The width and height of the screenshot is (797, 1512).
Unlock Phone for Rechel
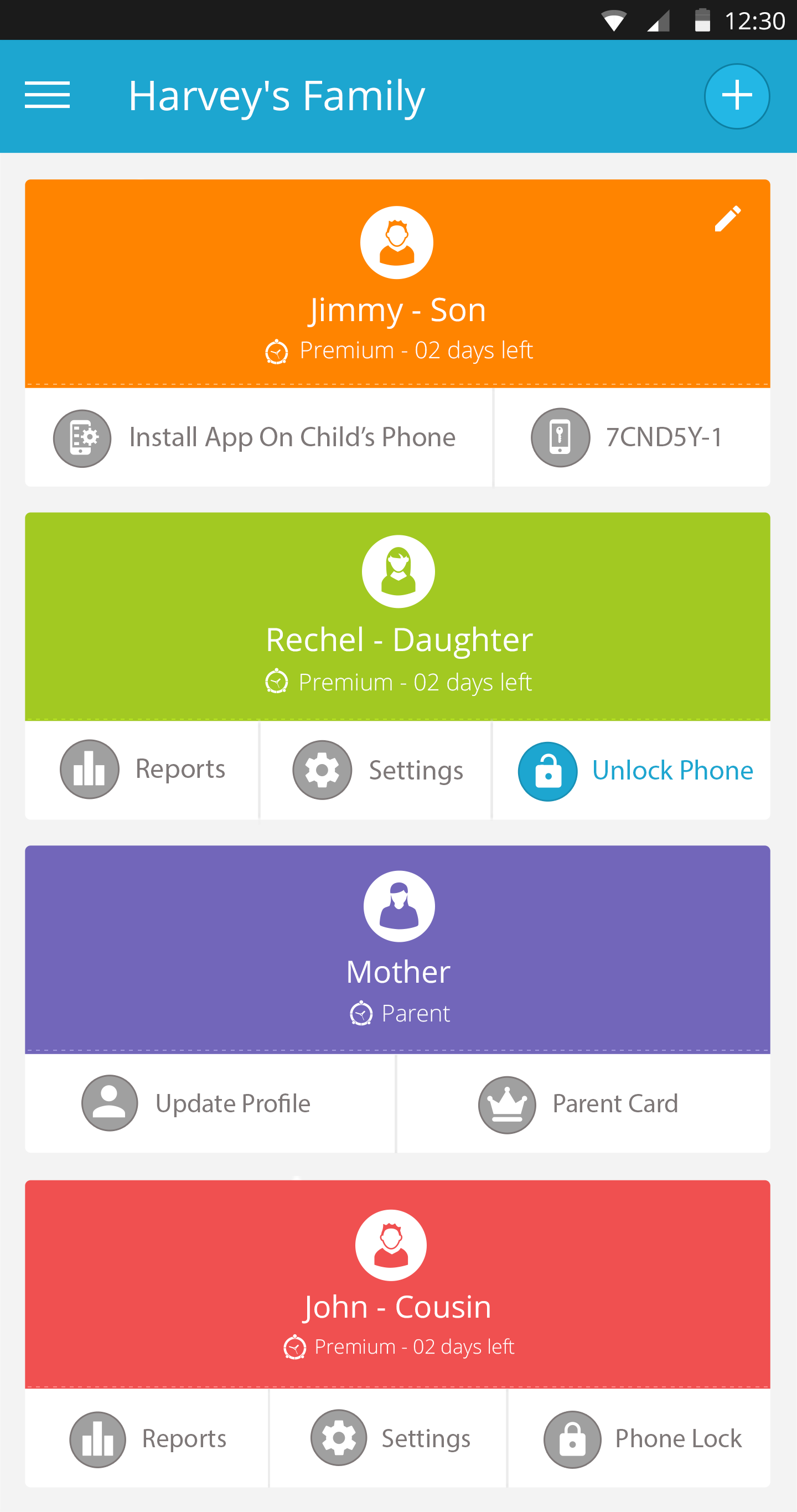tap(632, 770)
